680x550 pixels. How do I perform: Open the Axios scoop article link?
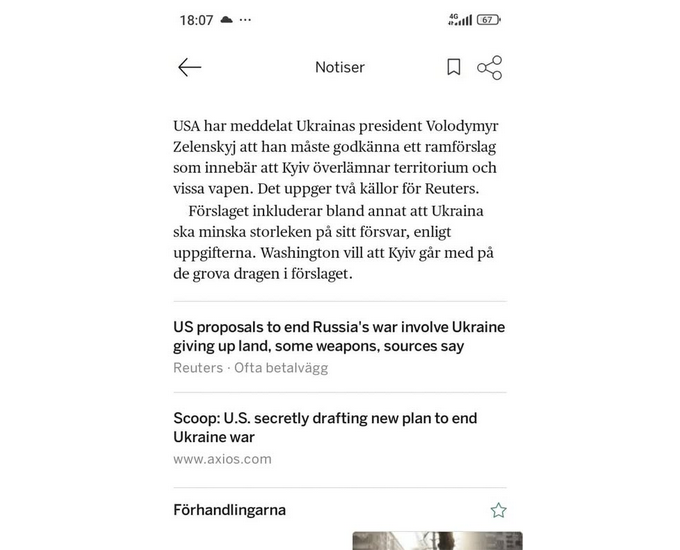coord(324,428)
